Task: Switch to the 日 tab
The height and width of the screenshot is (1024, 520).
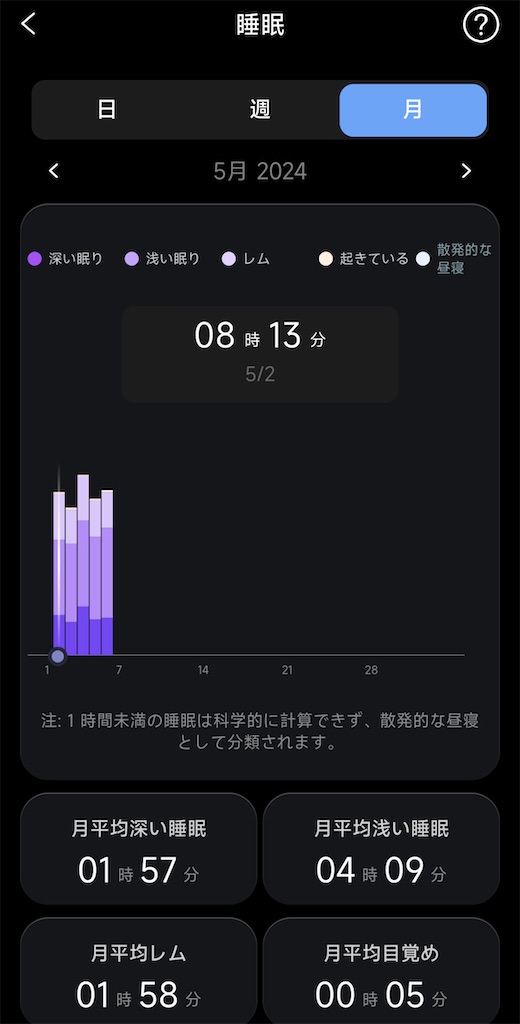Action: [106, 110]
